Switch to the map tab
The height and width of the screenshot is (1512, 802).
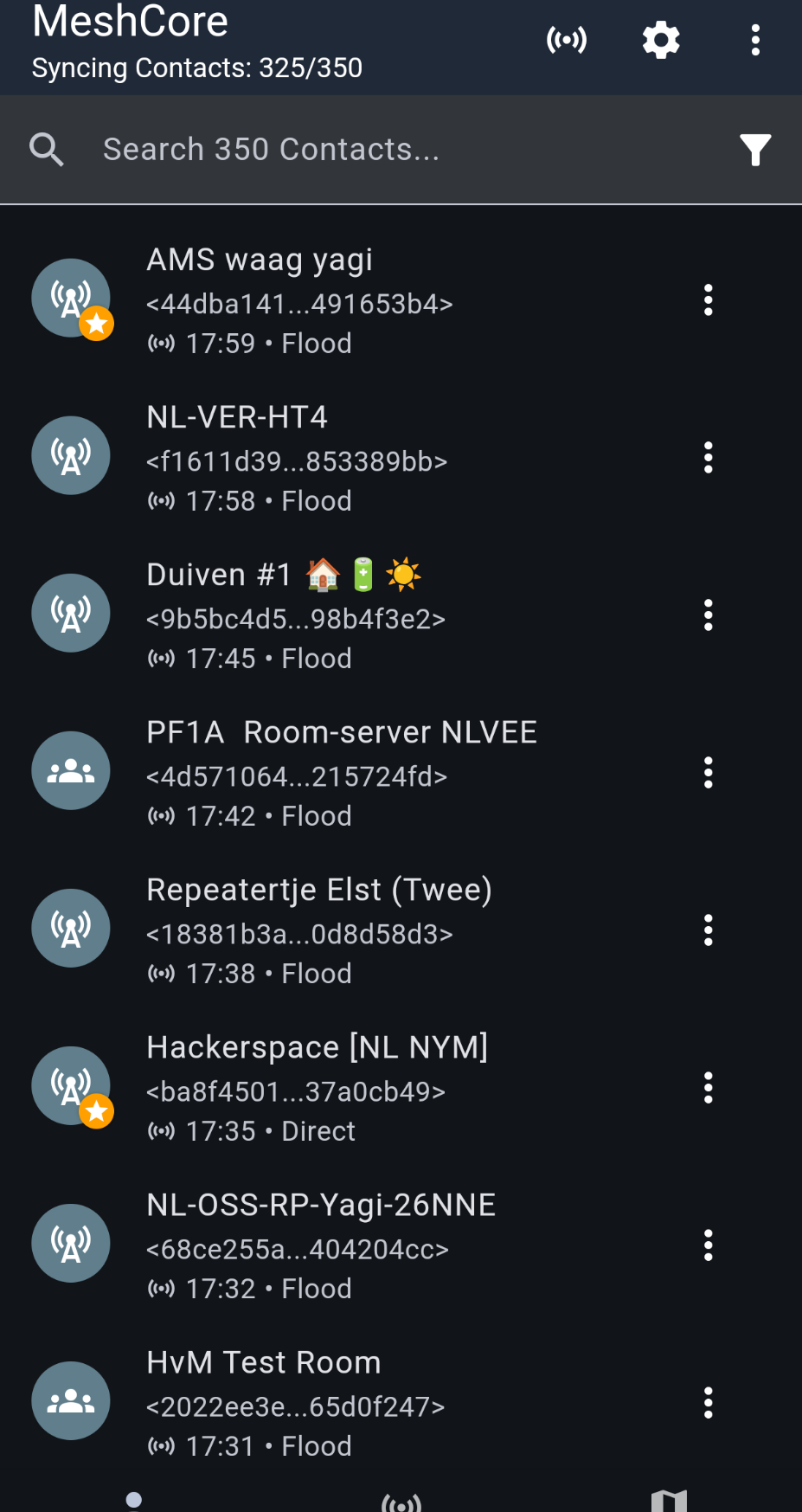point(669,1501)
